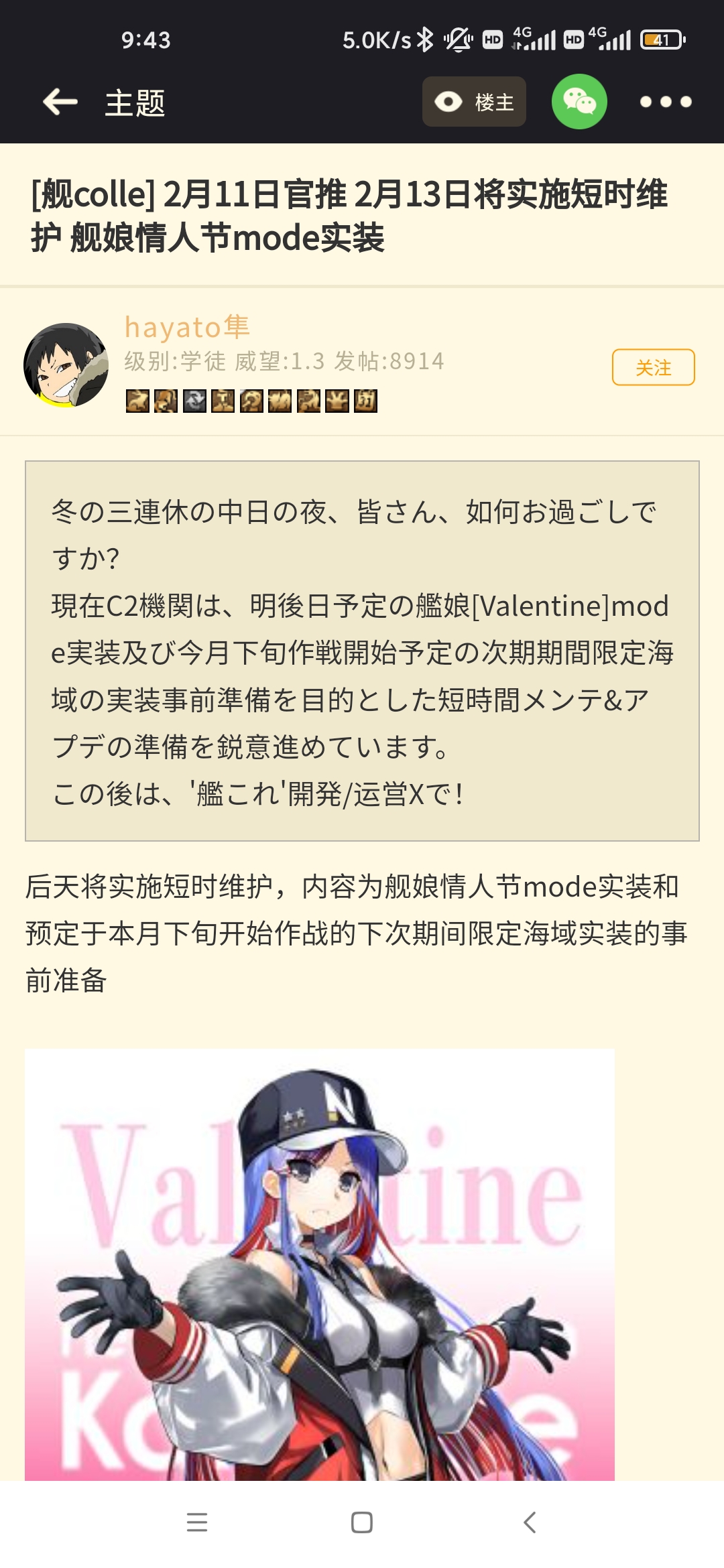Open the hayato隼 username link
This screenshot has height=1568, width=724.
point(187,327)
